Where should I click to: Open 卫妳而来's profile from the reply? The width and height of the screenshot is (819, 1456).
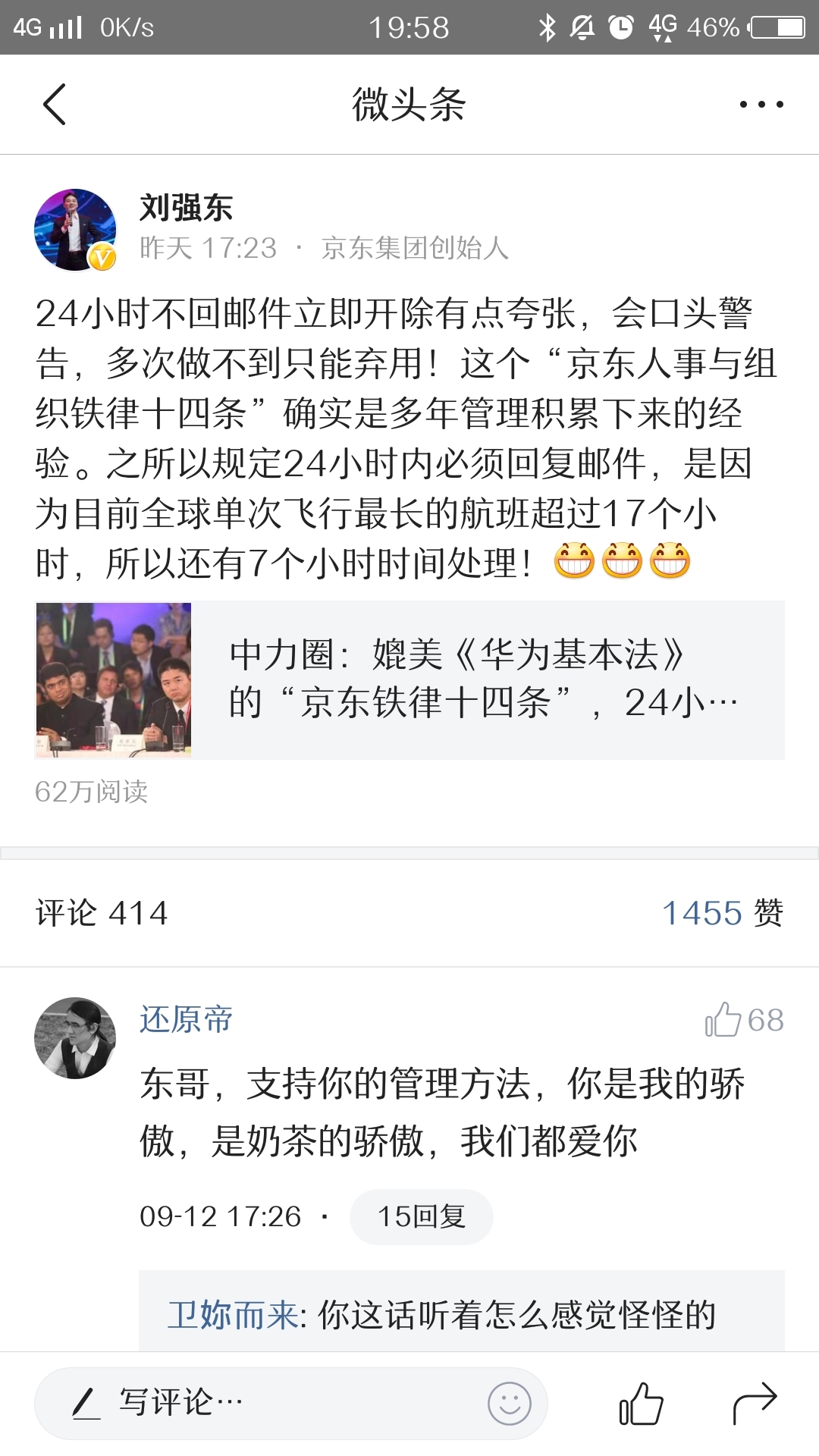pyautogui.click(x=233, y=1314)
